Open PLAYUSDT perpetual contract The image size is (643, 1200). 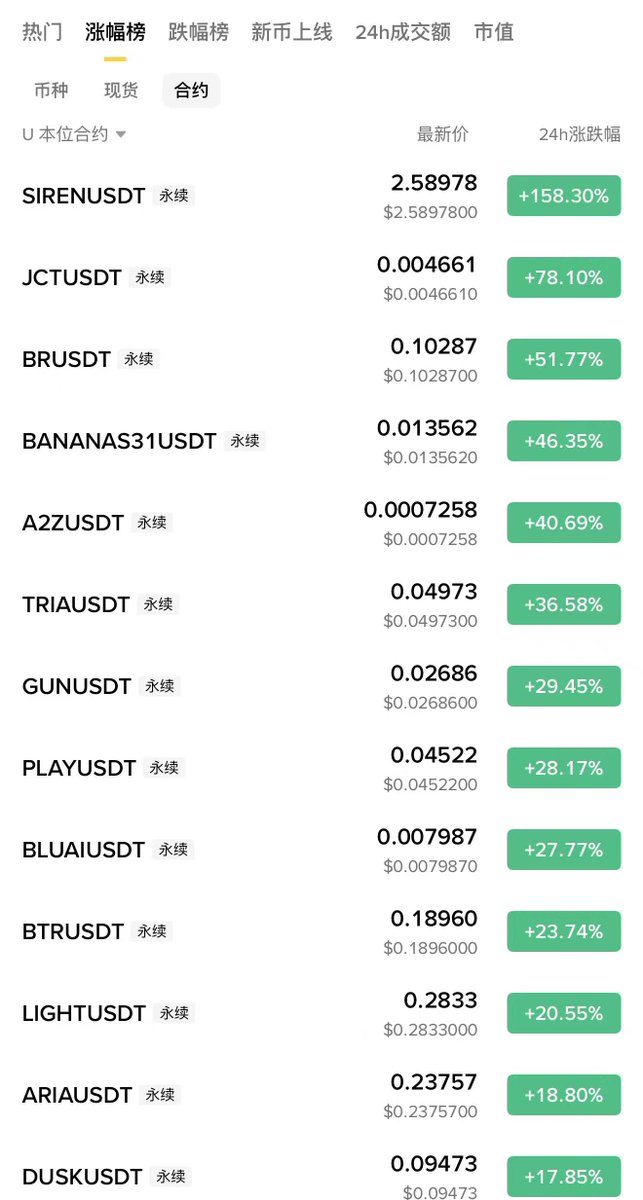point(79,768)
